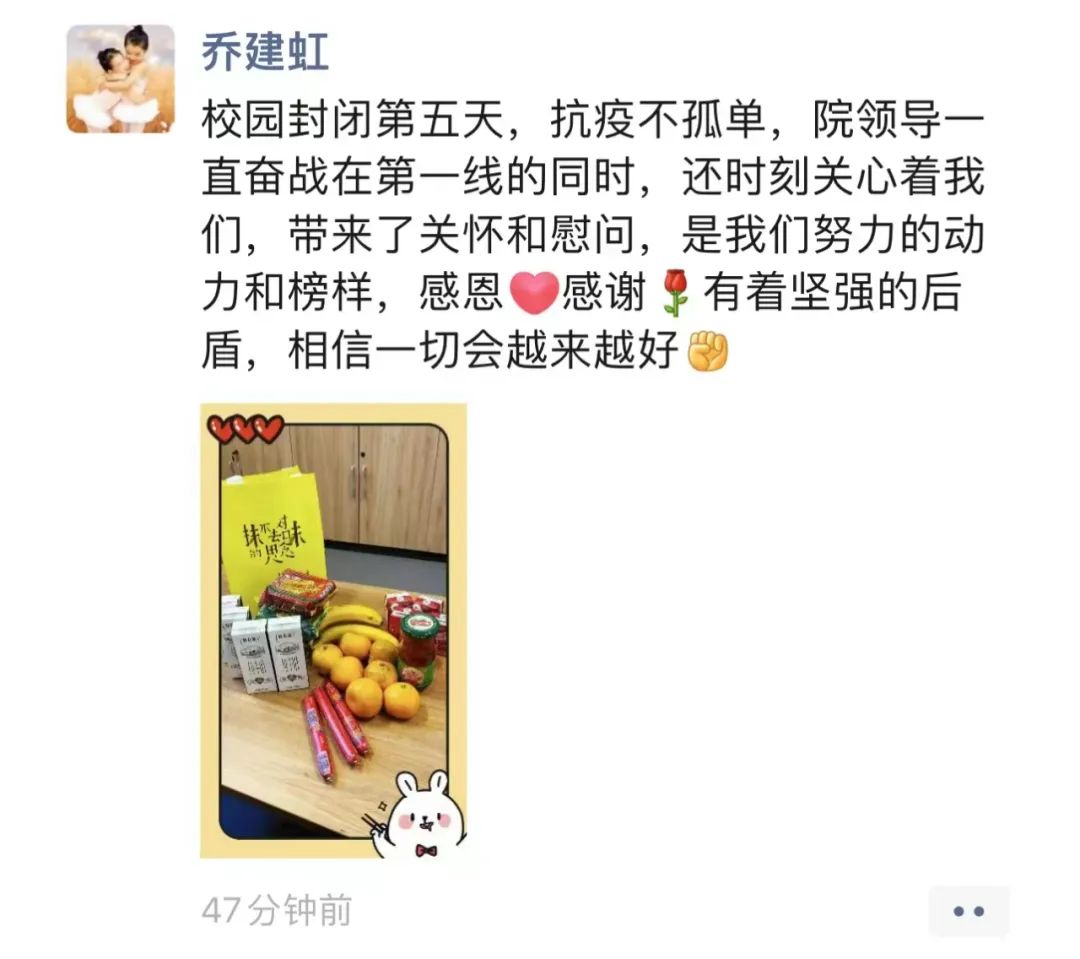The height and width of the screenshot is (959, 1080).
Task: View the posted food photo full screen
Action: (x=333, y=630)
